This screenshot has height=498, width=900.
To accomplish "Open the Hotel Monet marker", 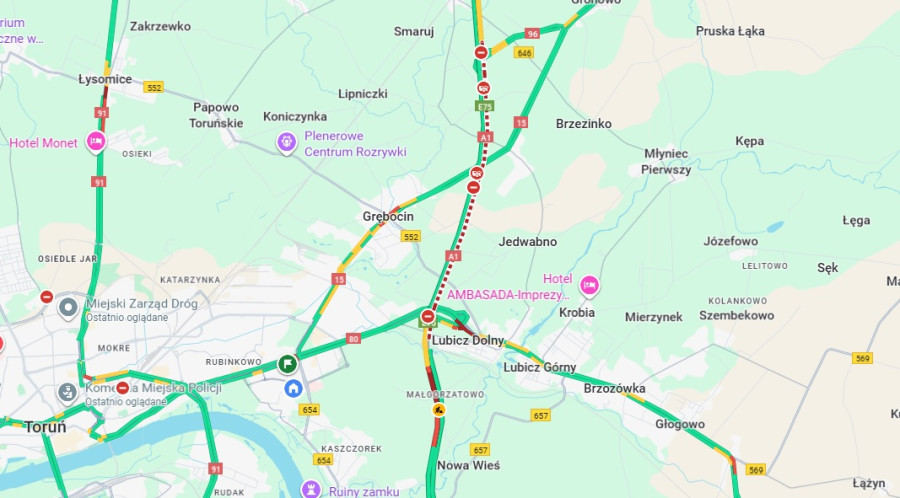I will click(x=96, y=142).
